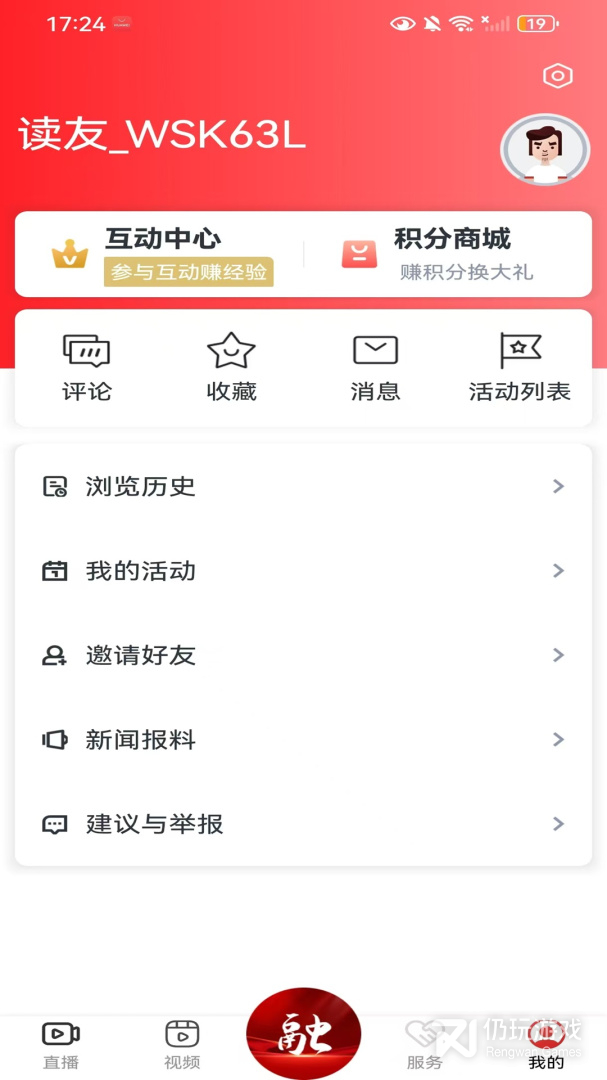This screenshot has height=1080, width=607.
Task: Open my 收藏 favorites
Action: [x=231, y=367]
